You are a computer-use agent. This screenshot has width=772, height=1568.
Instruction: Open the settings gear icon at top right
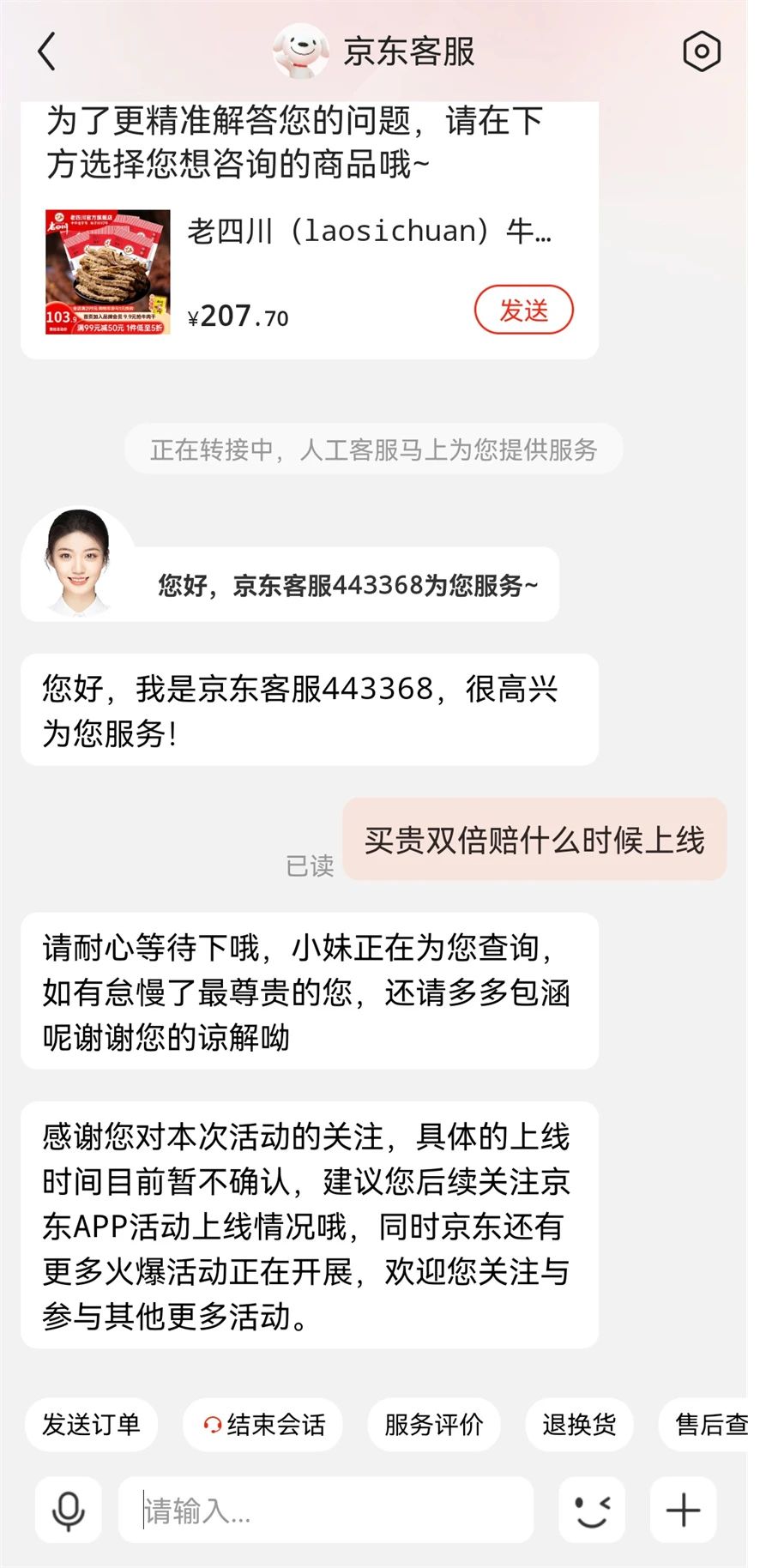[x=702, y=51]
